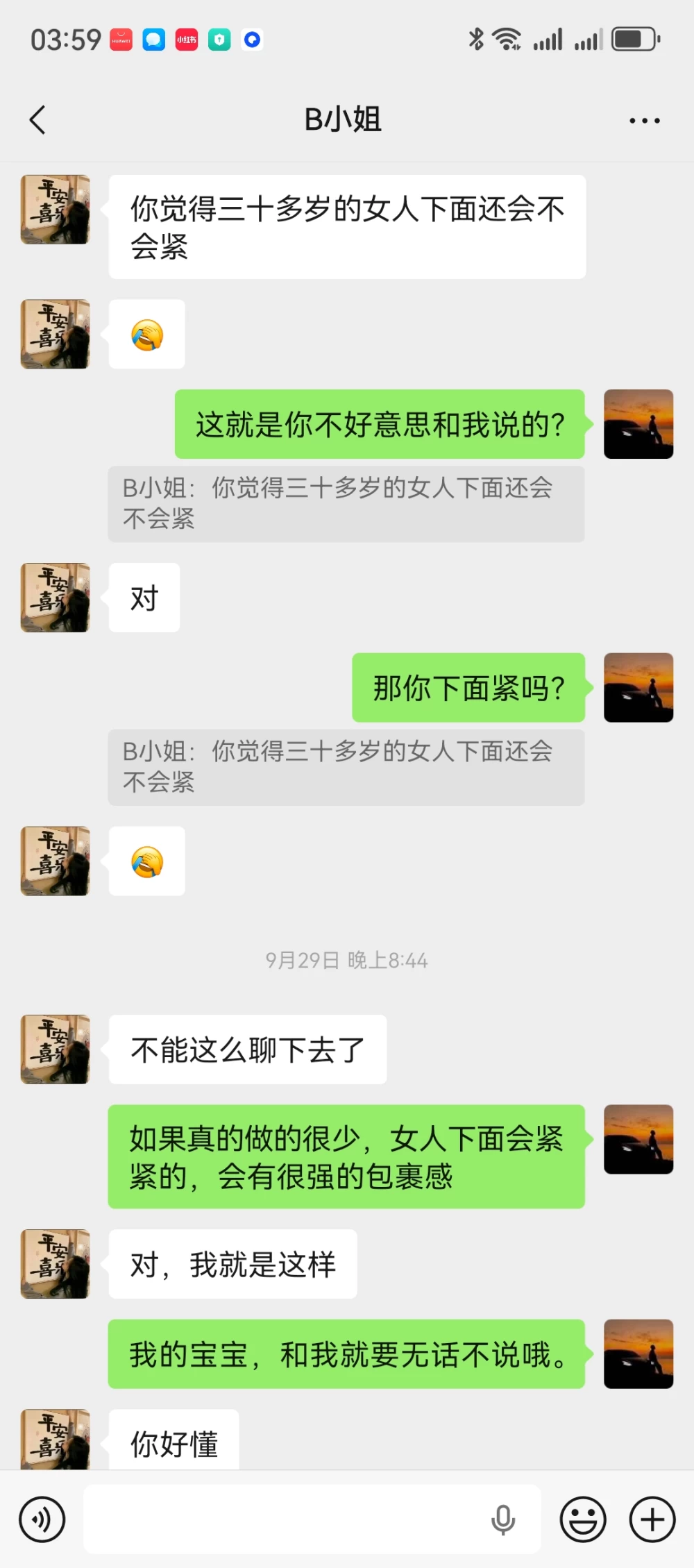Switch to voice message input

42,1519
